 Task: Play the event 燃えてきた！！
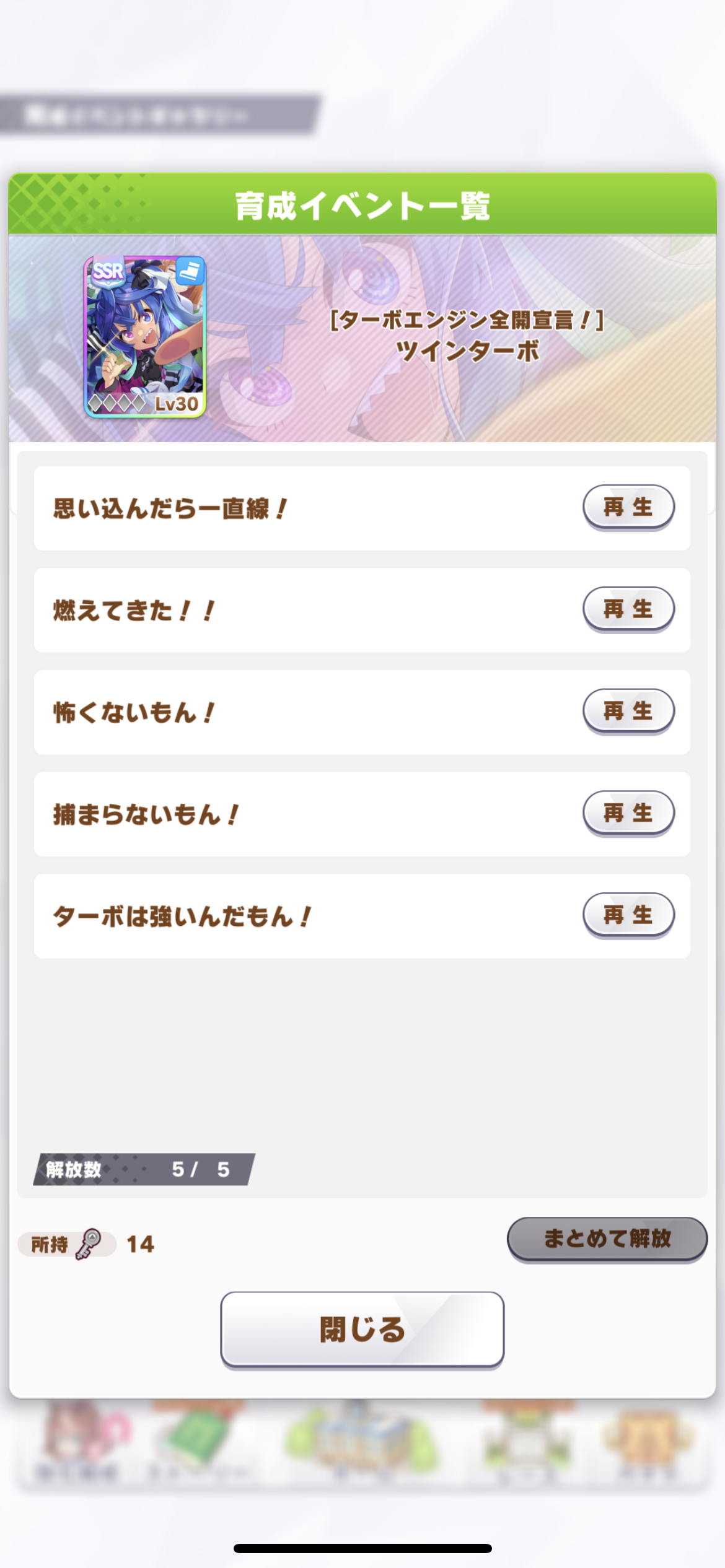pyautogui.click(x=628, y=609)
